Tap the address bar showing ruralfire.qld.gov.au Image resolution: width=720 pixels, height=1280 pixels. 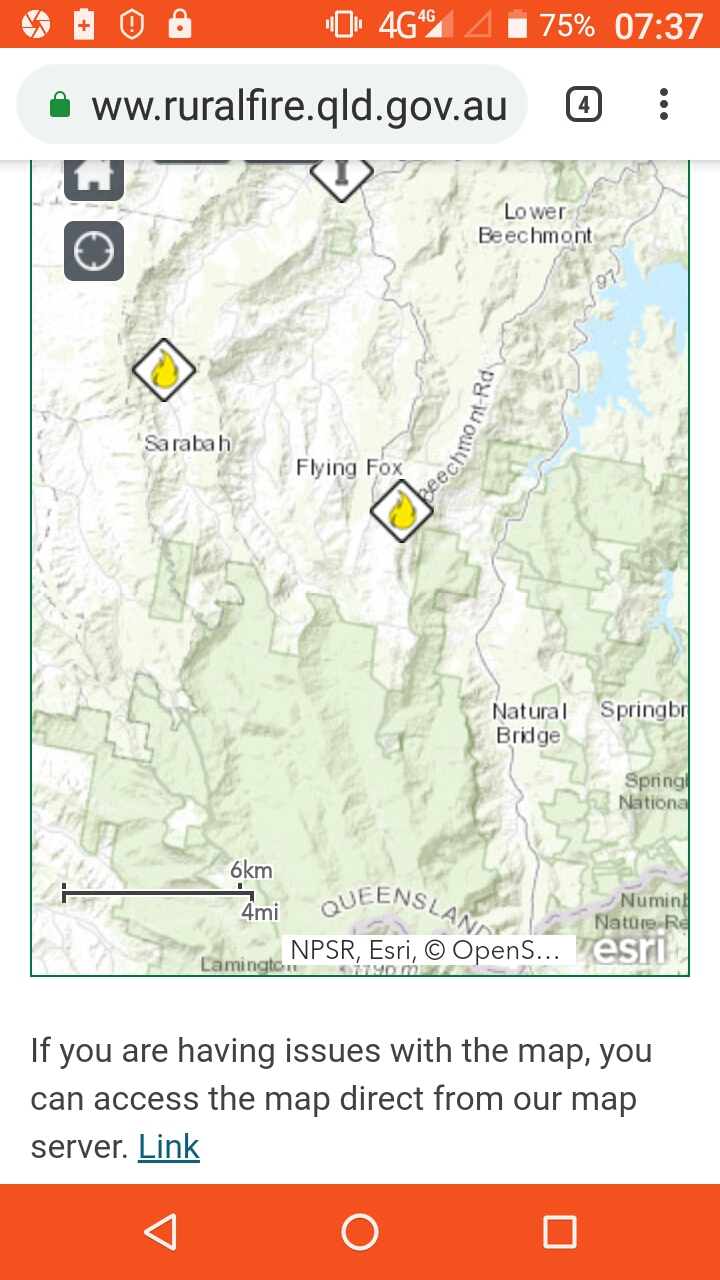tap(272, 105)
